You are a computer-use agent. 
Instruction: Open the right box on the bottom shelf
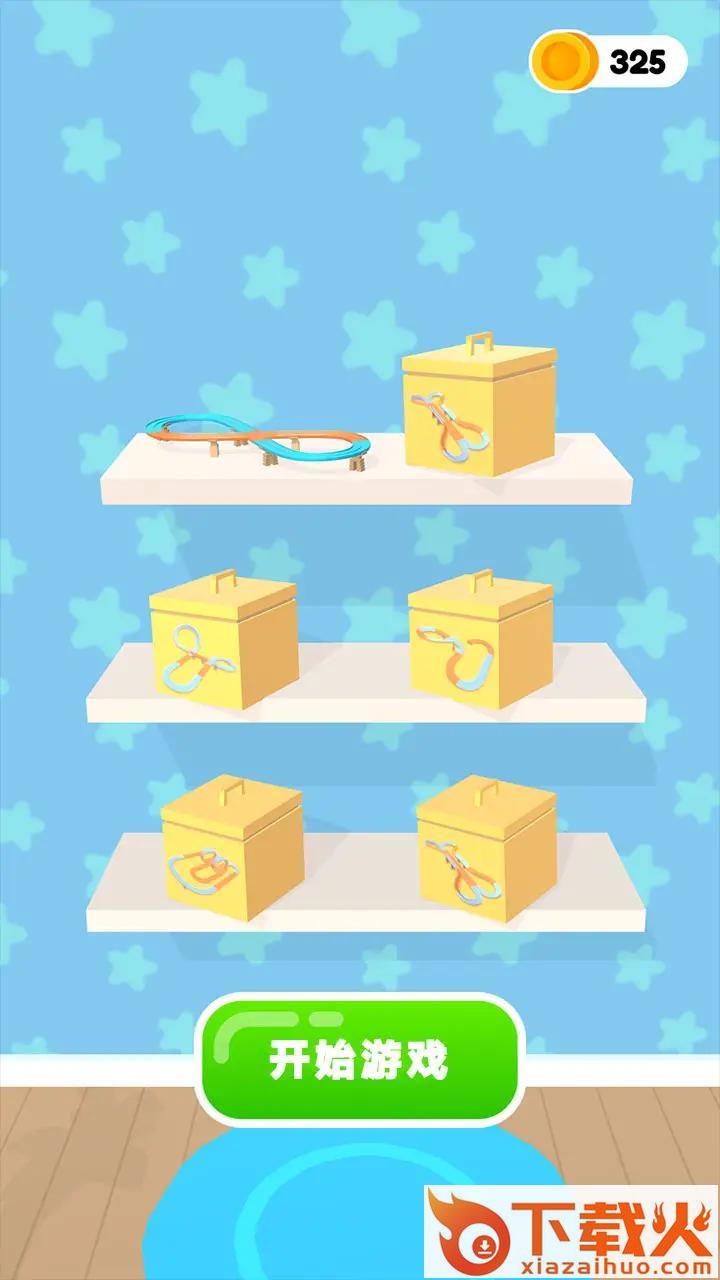pyautogui.click(x=487, y=849)
